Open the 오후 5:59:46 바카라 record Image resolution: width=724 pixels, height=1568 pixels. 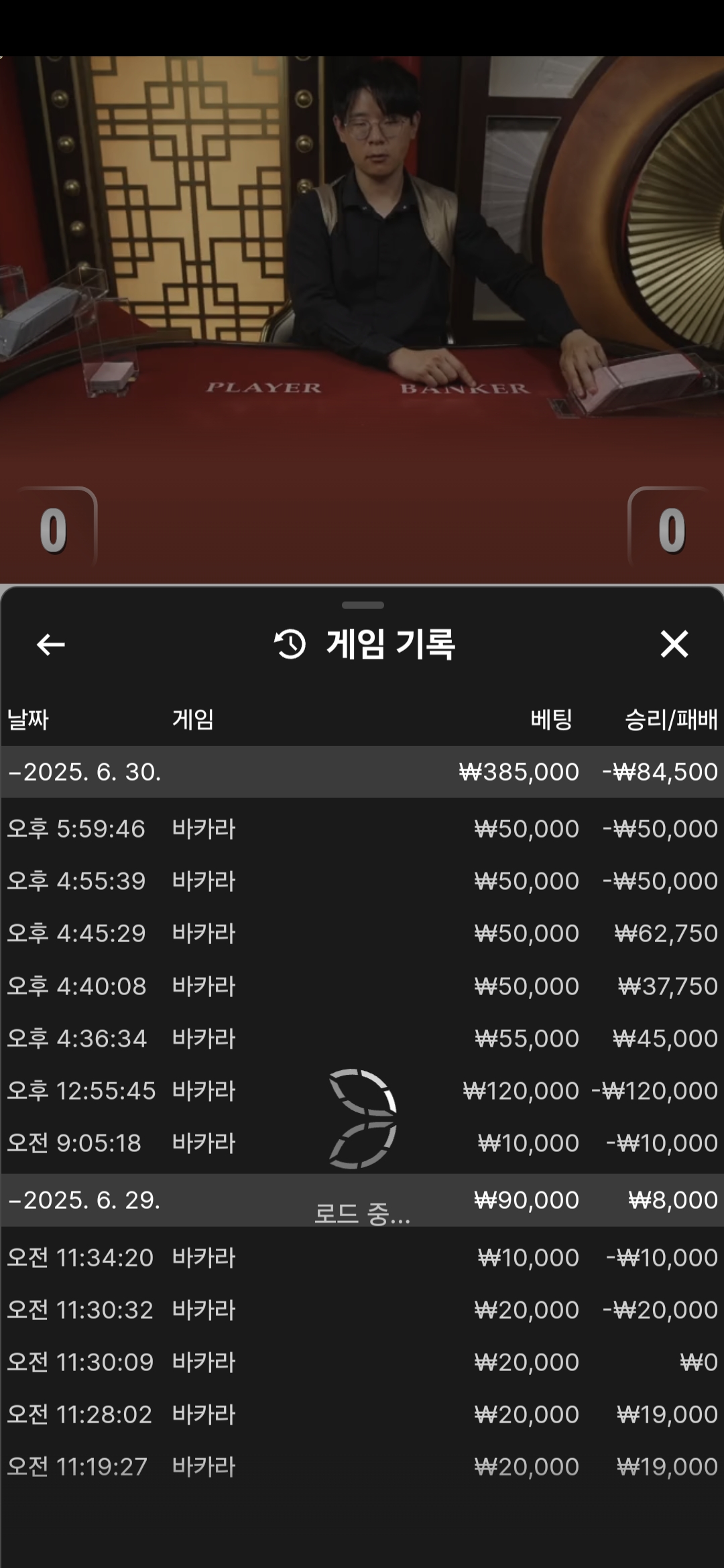[x=362, y=829]
